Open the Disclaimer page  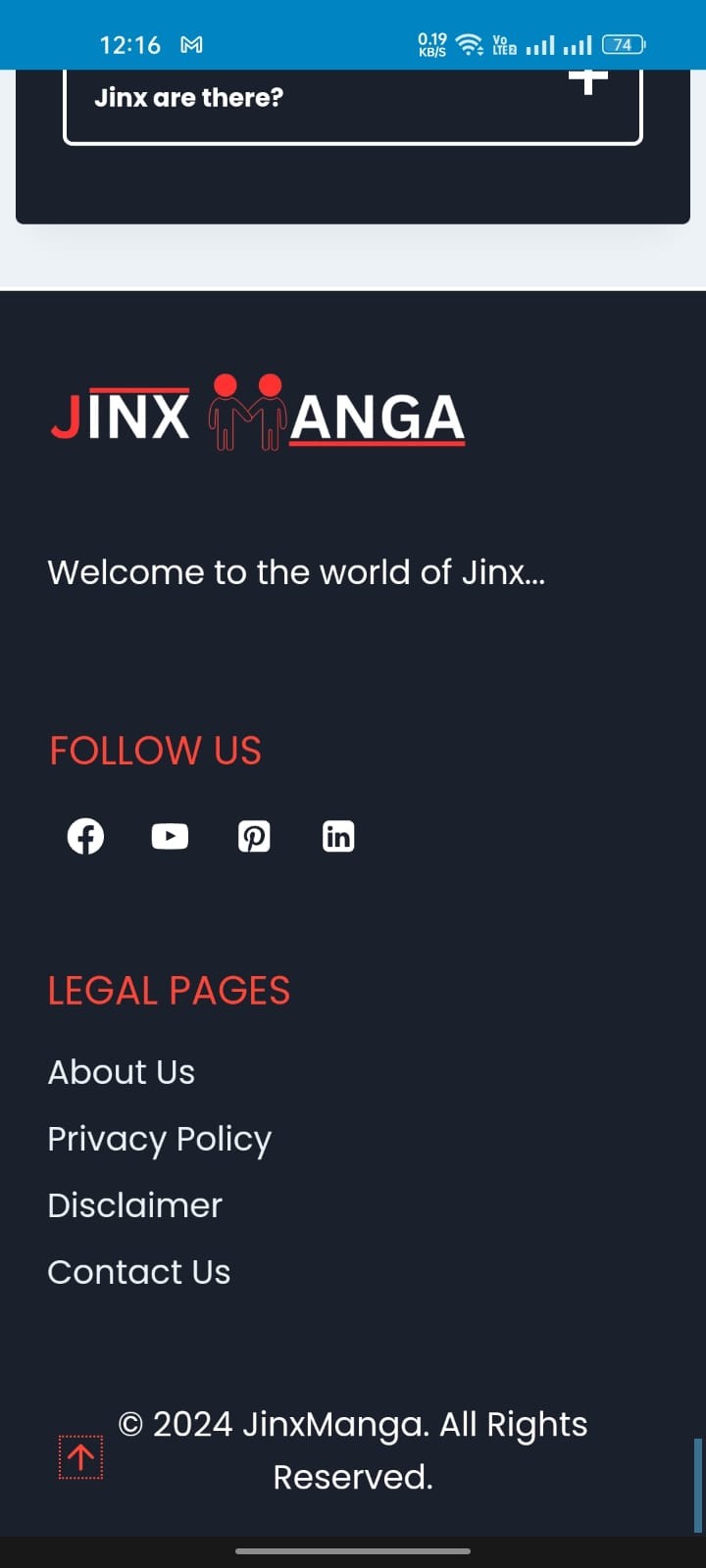135,1205
